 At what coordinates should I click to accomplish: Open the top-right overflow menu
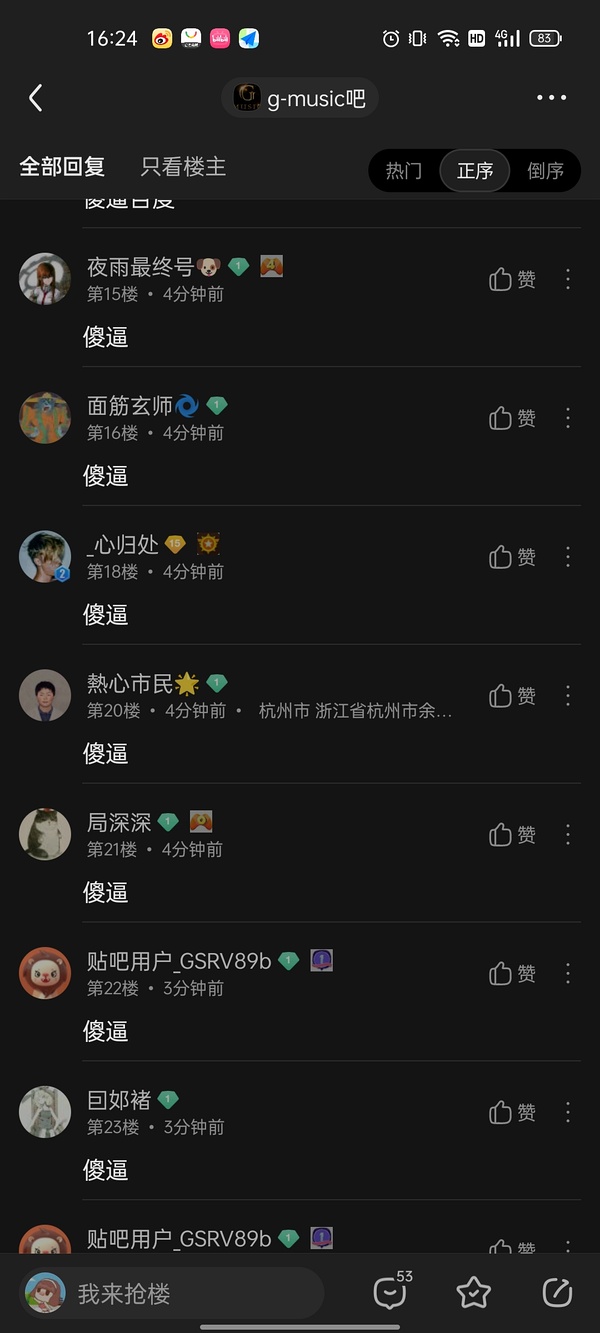tap(551, 97)
